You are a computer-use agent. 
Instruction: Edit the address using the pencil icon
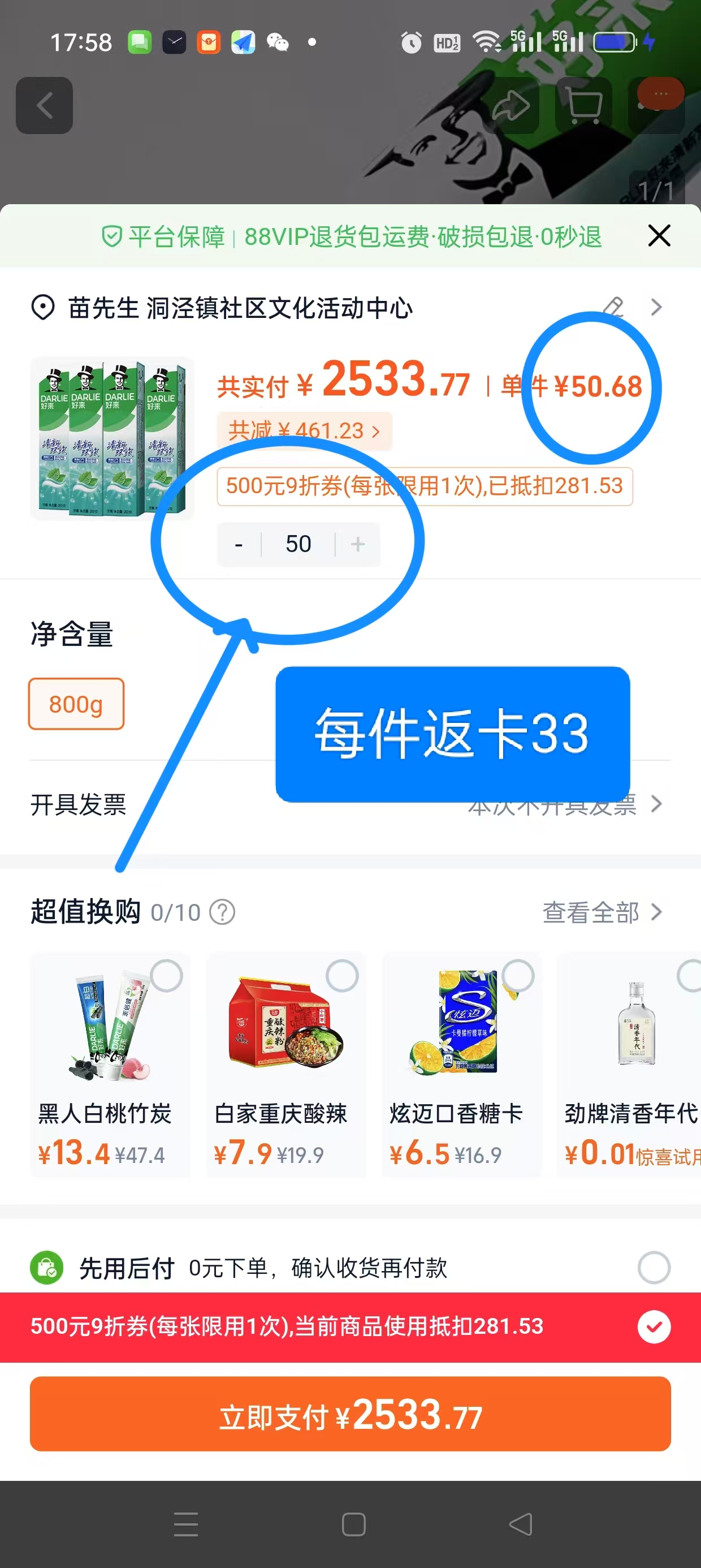pos(615,307)
